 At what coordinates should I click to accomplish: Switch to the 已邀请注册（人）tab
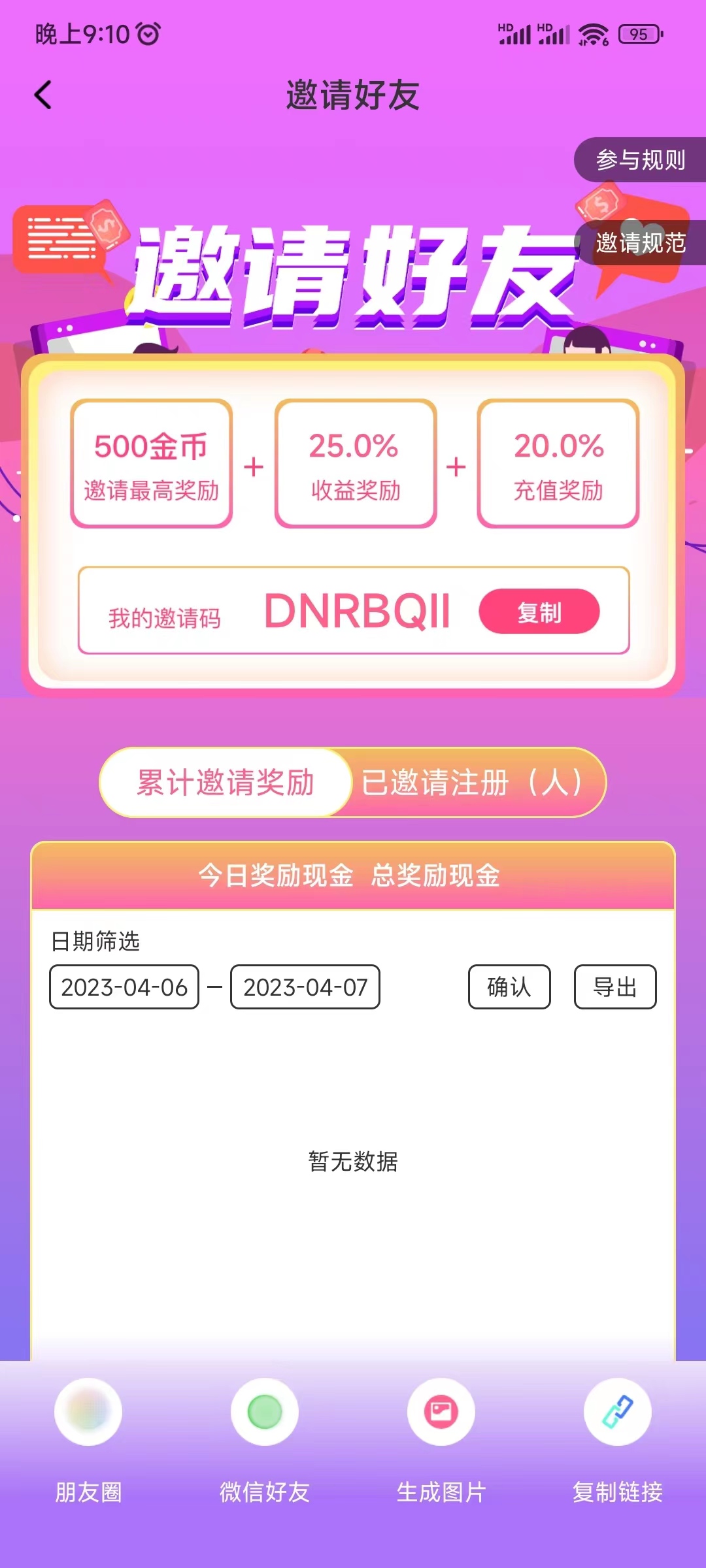475,783
